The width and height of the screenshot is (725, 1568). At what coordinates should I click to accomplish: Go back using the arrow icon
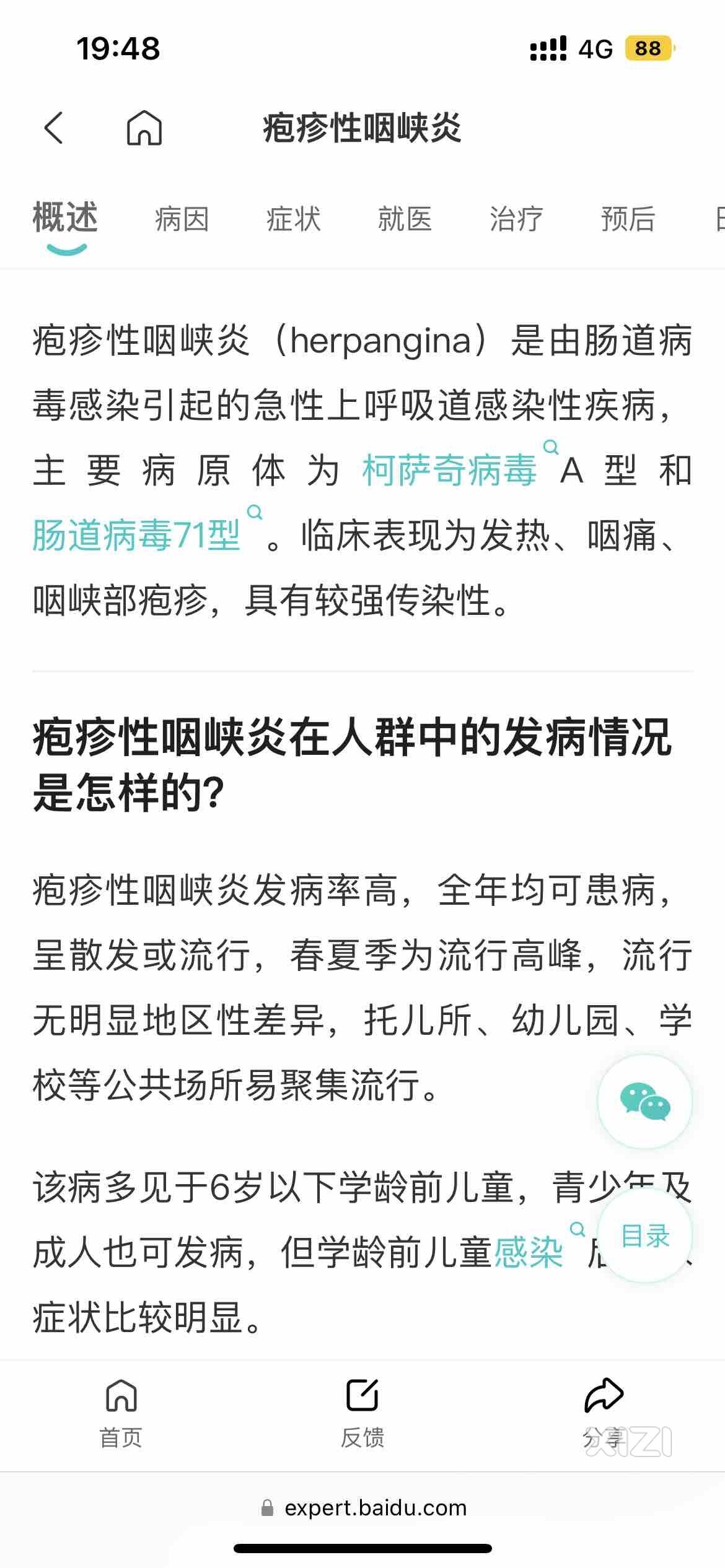click(x=55, y=128)
